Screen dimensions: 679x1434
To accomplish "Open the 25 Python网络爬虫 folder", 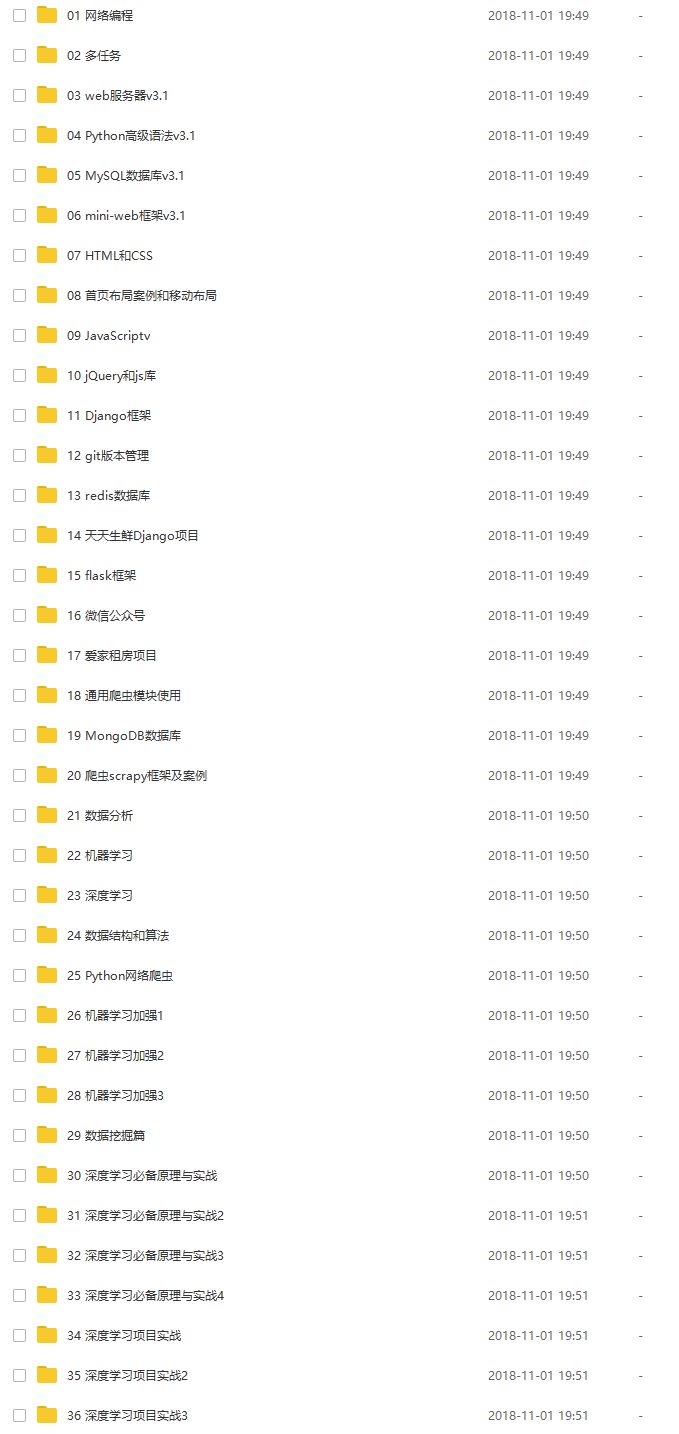I will click(x=120, y=976).
